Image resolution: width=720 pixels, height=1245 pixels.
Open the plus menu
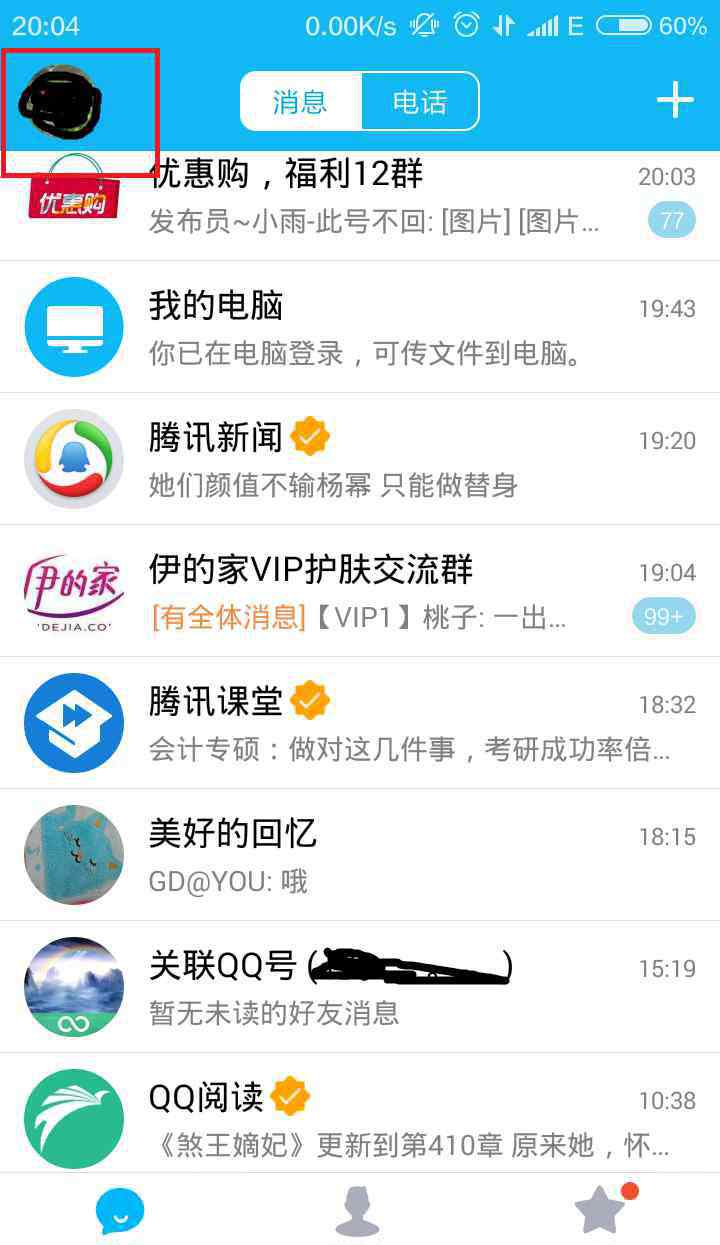tap(675, 100)
